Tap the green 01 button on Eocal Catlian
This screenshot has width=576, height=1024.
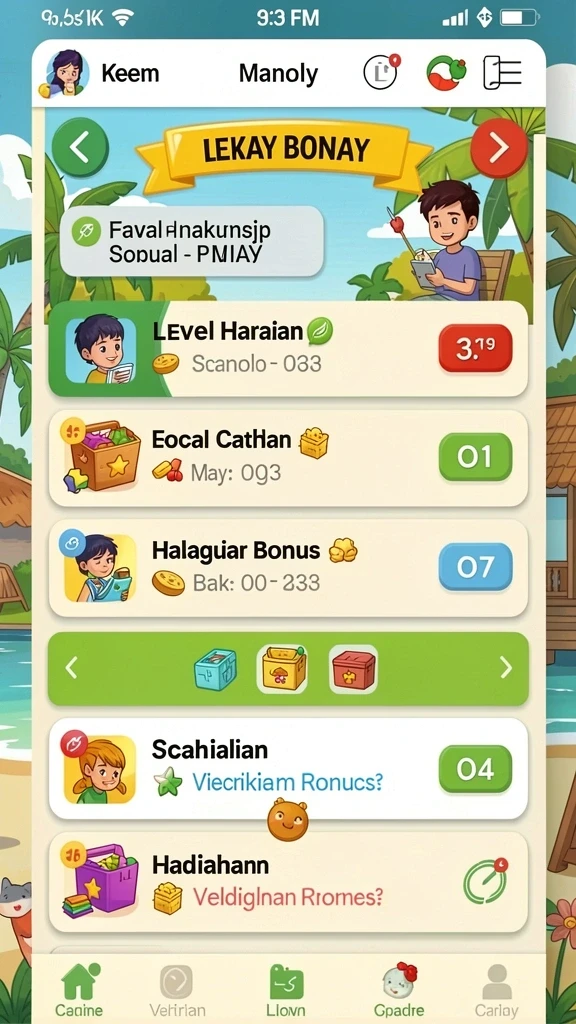[x=475, y=457]
